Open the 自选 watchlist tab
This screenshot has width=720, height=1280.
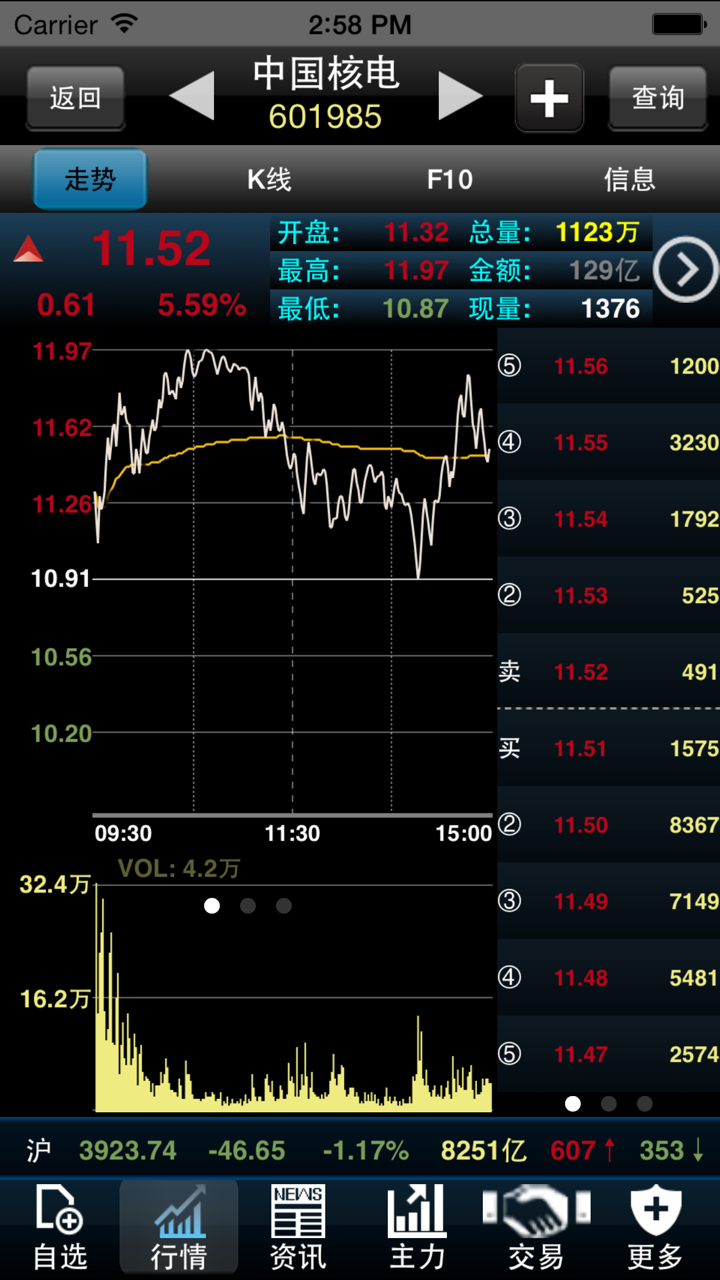(x=60, y=1228)
